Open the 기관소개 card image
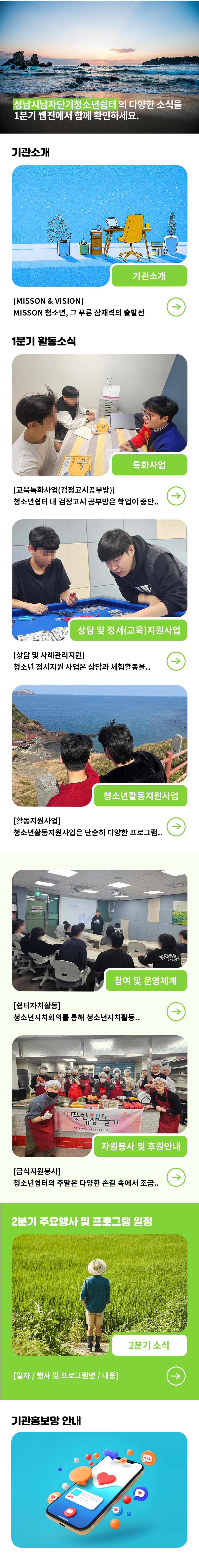This screenshot has height=1568, width=199. pos(99,225)
